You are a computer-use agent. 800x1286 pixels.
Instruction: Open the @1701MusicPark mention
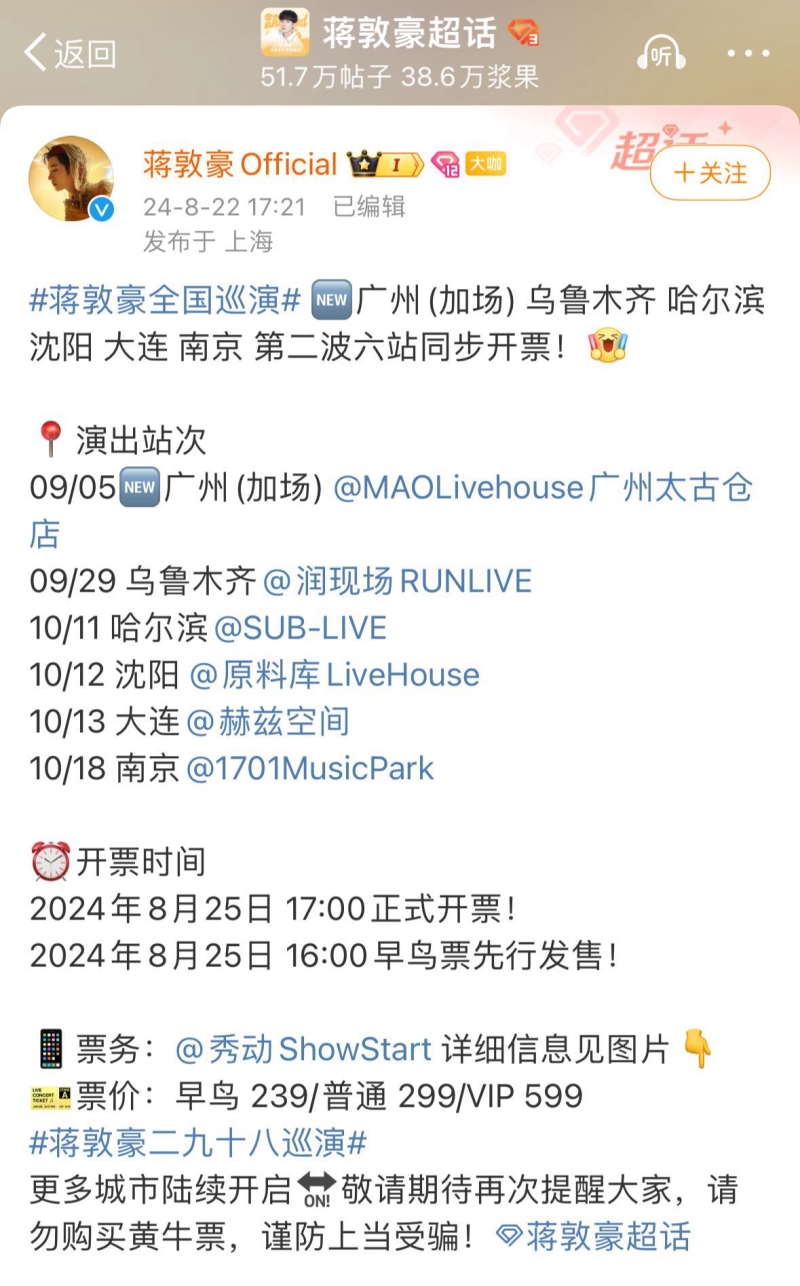click(x=310, y=768)
